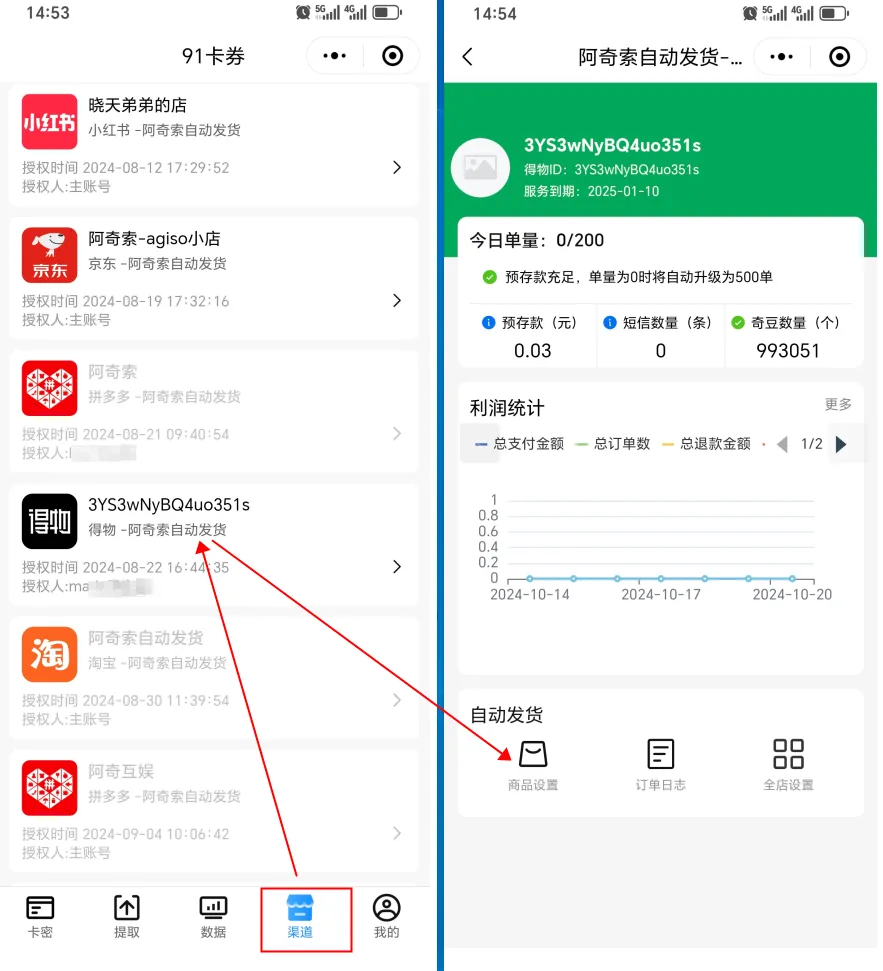Go to next chart legend page
Viewport: 883px width, 971px height.
[841, 444]
